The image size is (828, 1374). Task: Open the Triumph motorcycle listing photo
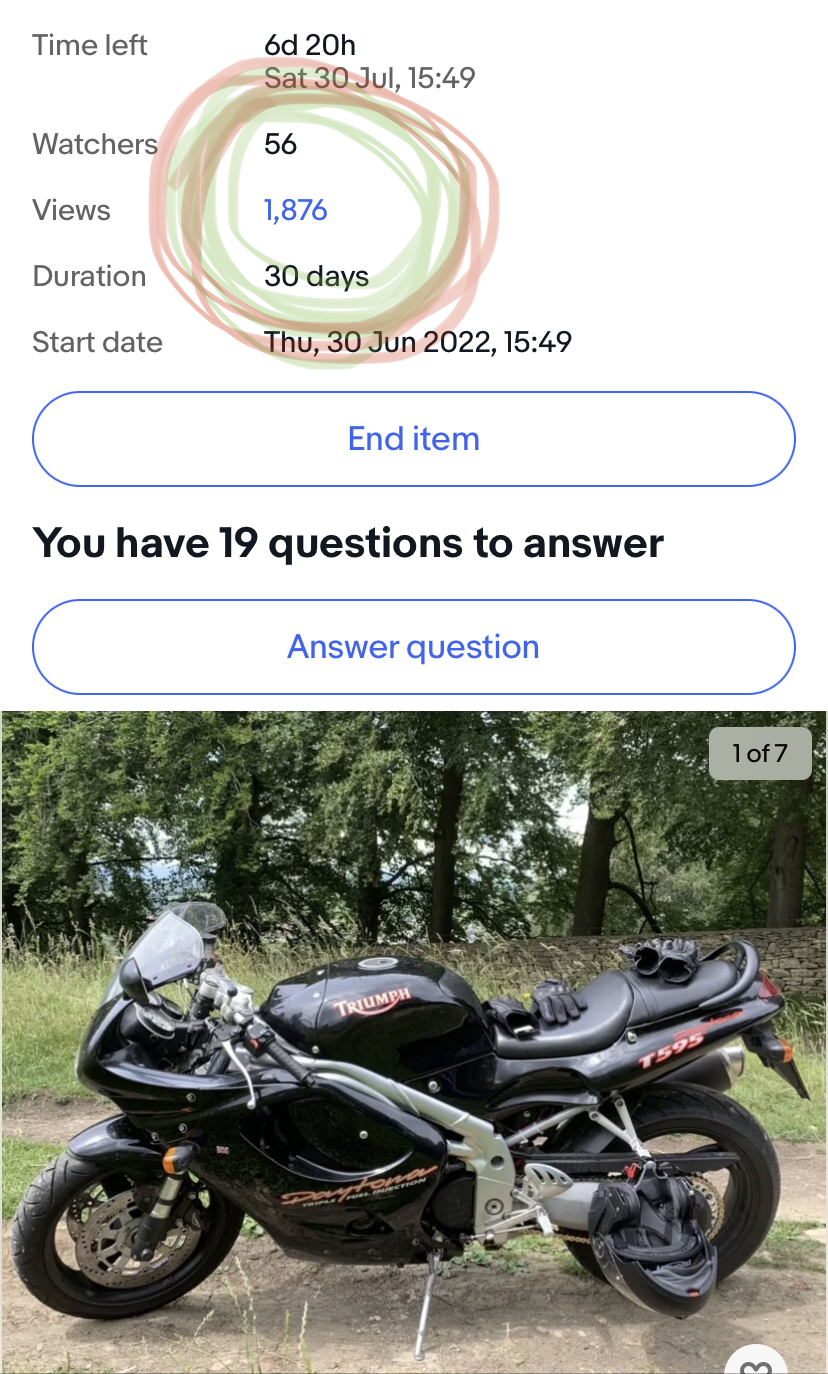413,1040
